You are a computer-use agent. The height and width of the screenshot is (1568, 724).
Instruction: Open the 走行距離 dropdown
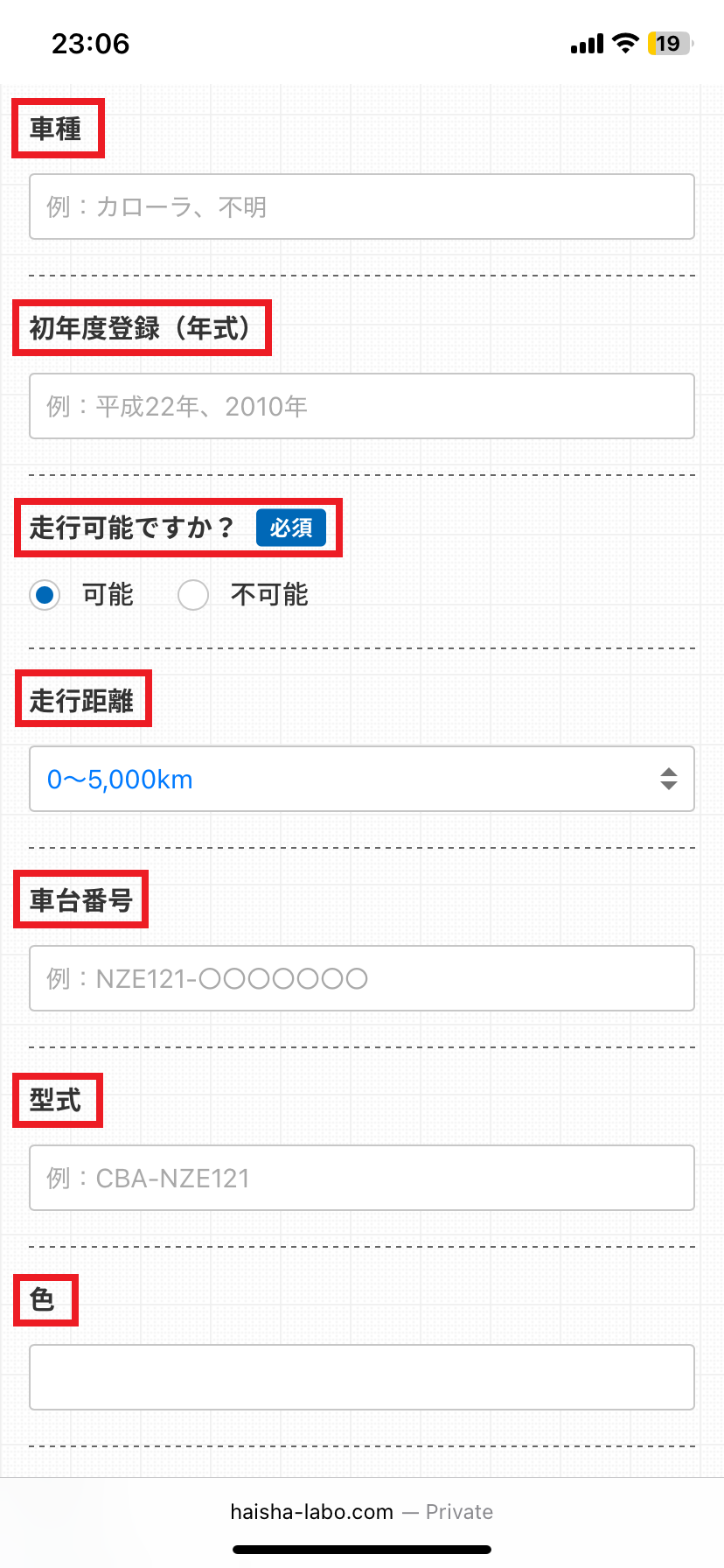361,779
